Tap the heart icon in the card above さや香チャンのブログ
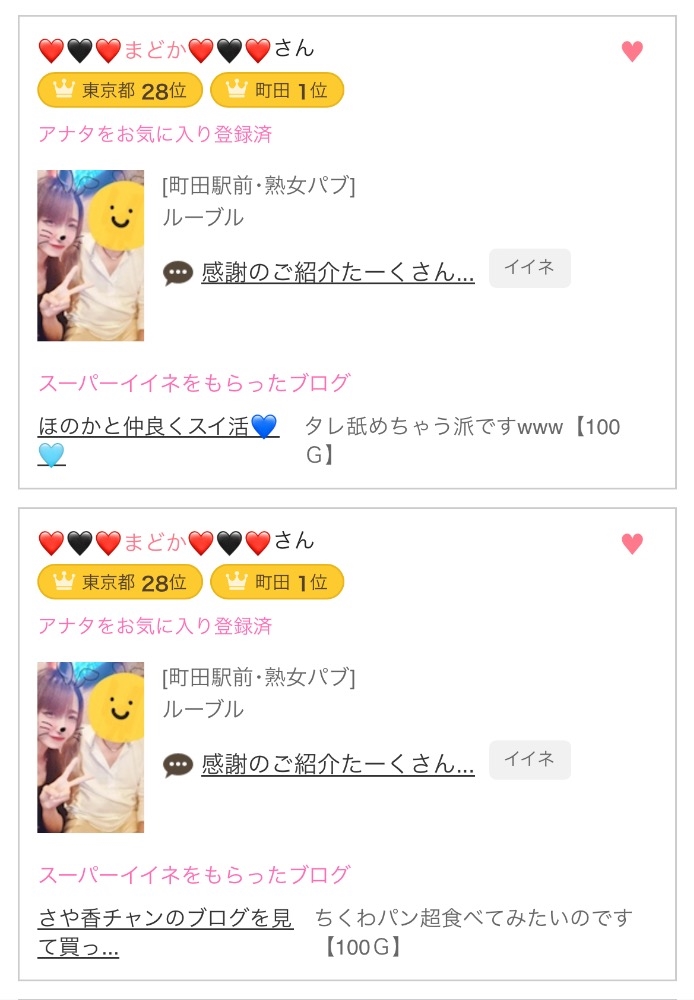 [x=632, y=544]
